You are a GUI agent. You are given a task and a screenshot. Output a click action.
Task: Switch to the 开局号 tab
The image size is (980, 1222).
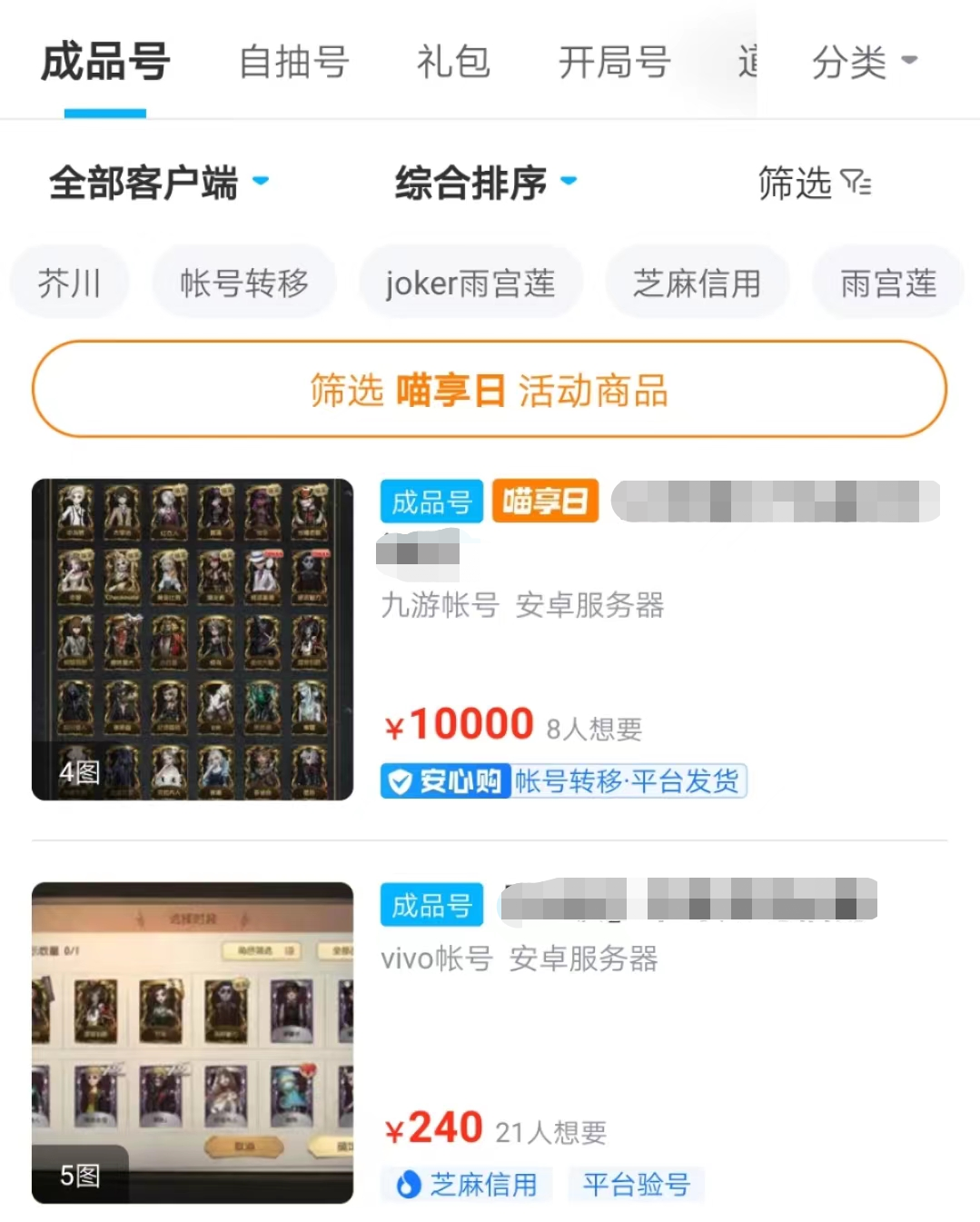coord(614,63)
